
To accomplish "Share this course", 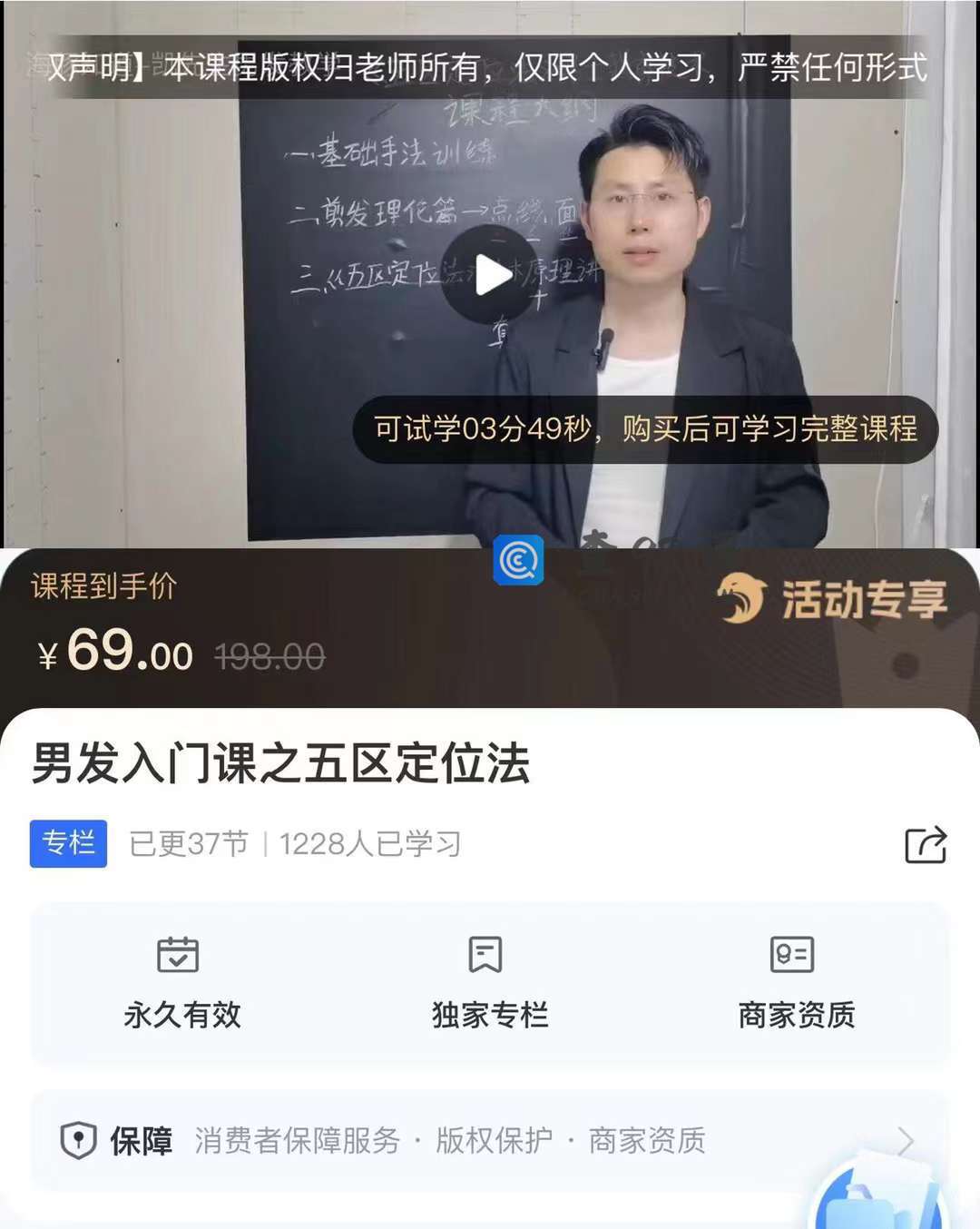I will (926, 845).
